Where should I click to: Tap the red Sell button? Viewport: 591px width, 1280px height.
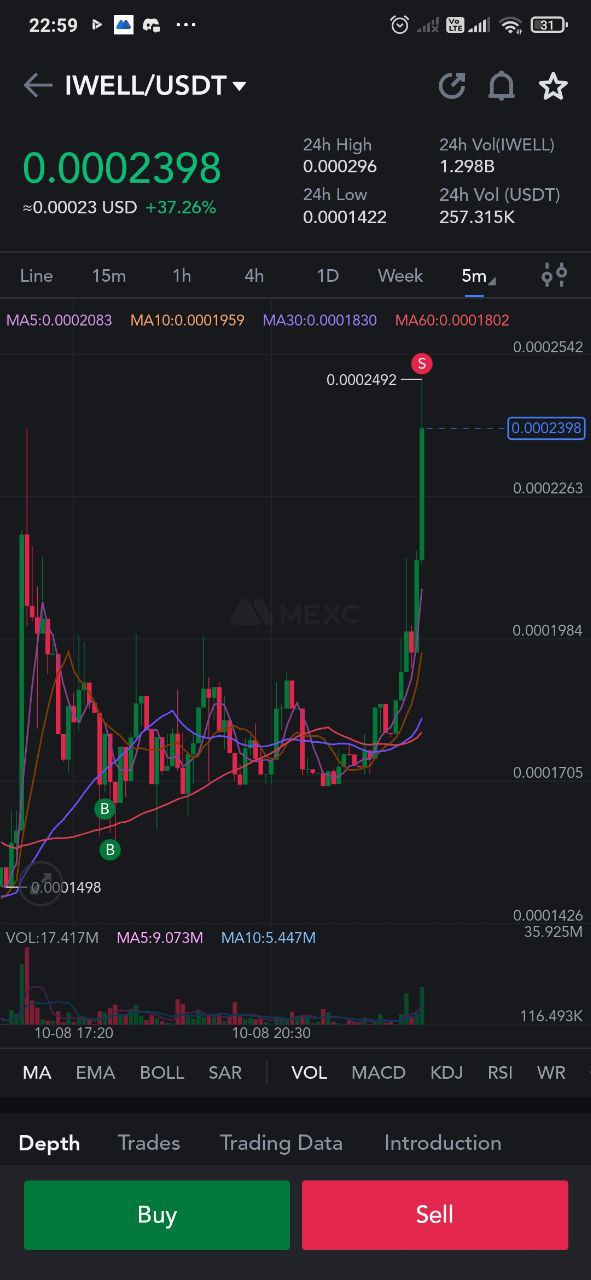[435, 1215]
